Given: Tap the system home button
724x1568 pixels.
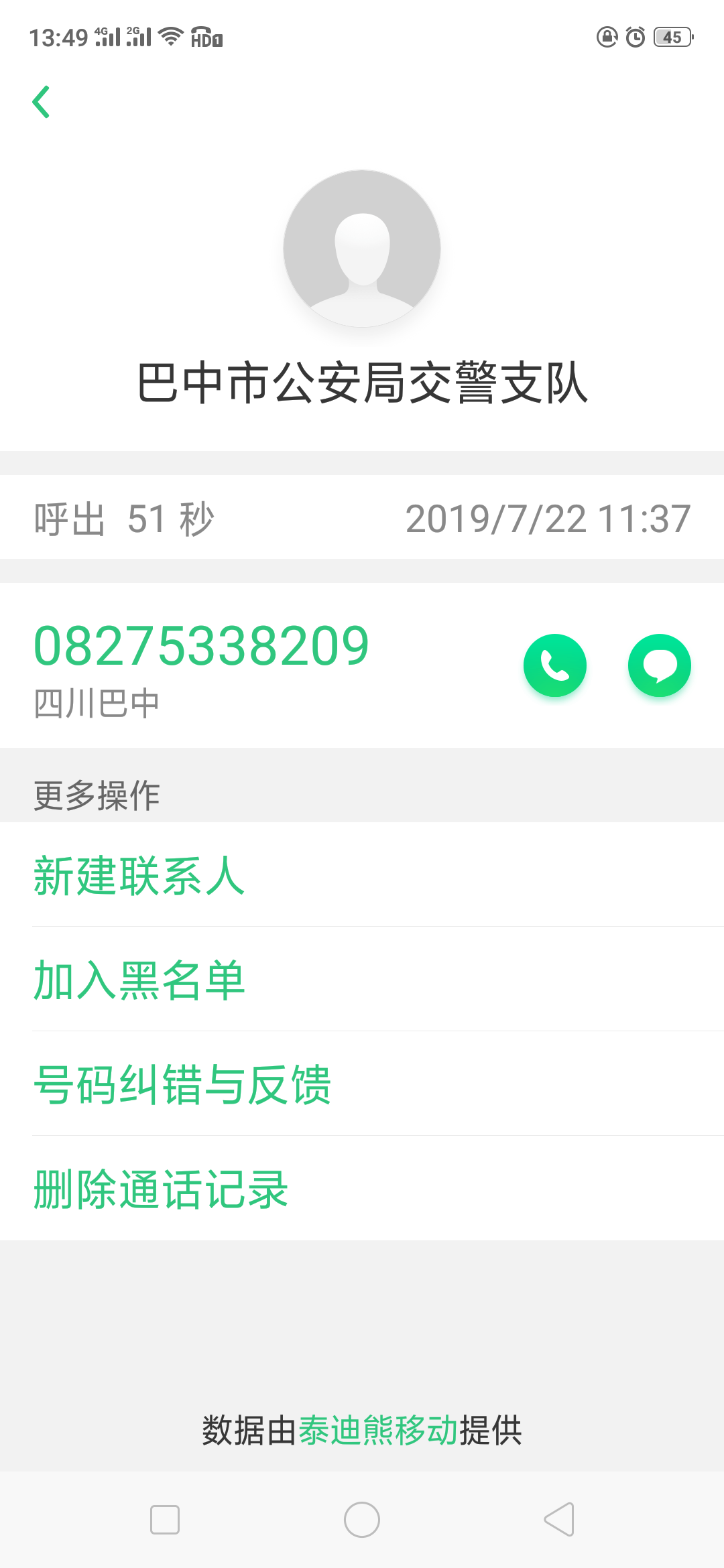Looking at the screenshot, I should (362, 1520).
